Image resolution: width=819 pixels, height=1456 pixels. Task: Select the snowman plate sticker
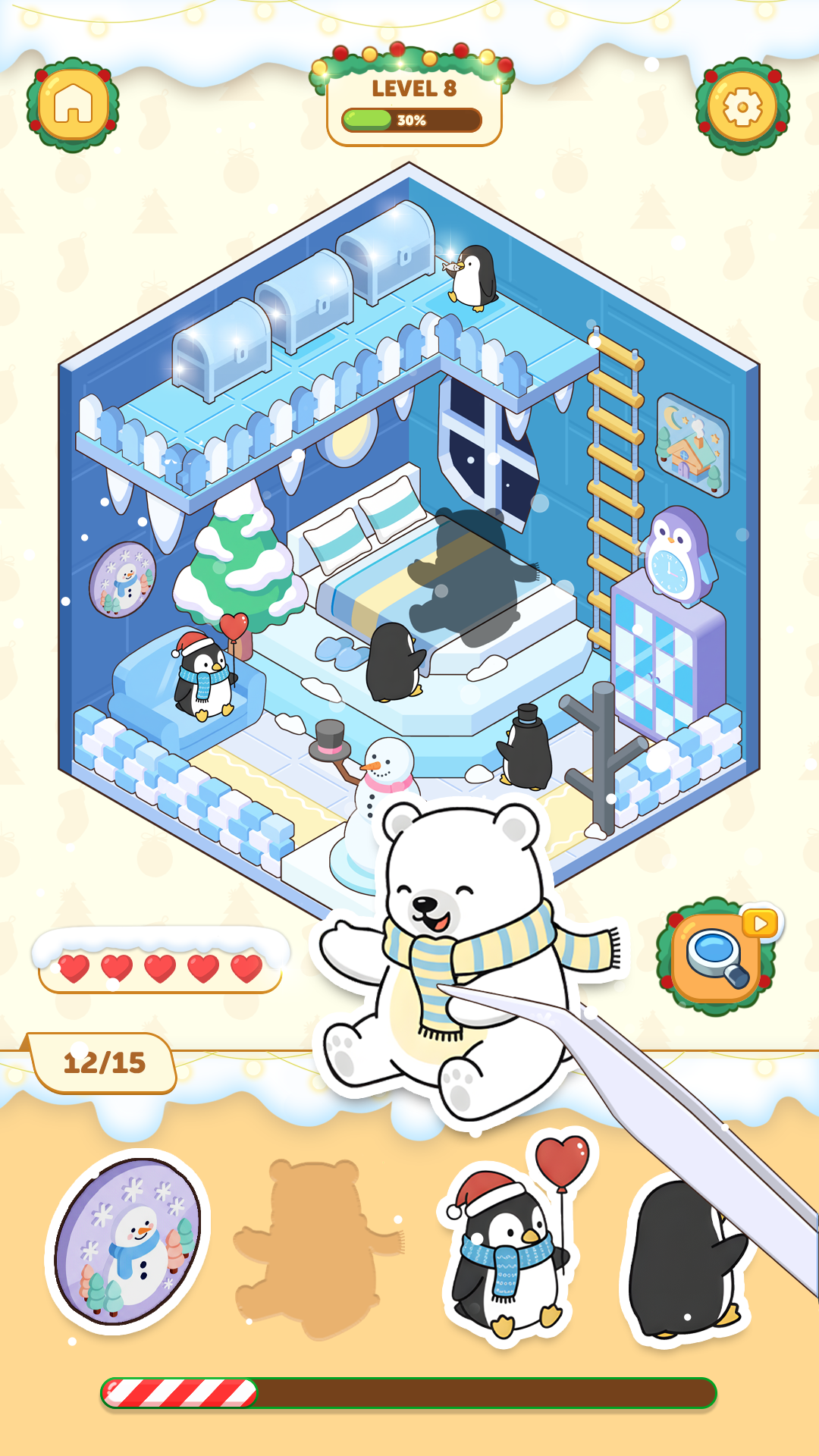pos(127,1243)
